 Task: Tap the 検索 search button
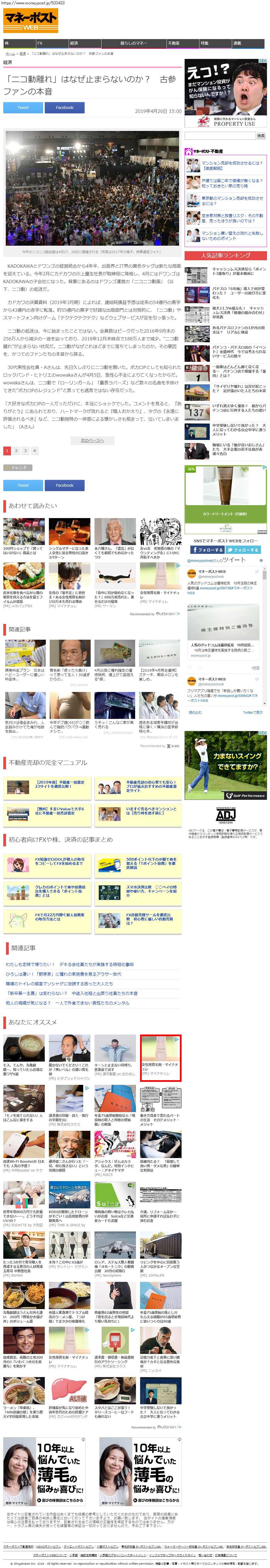click(x=260, y=136)
